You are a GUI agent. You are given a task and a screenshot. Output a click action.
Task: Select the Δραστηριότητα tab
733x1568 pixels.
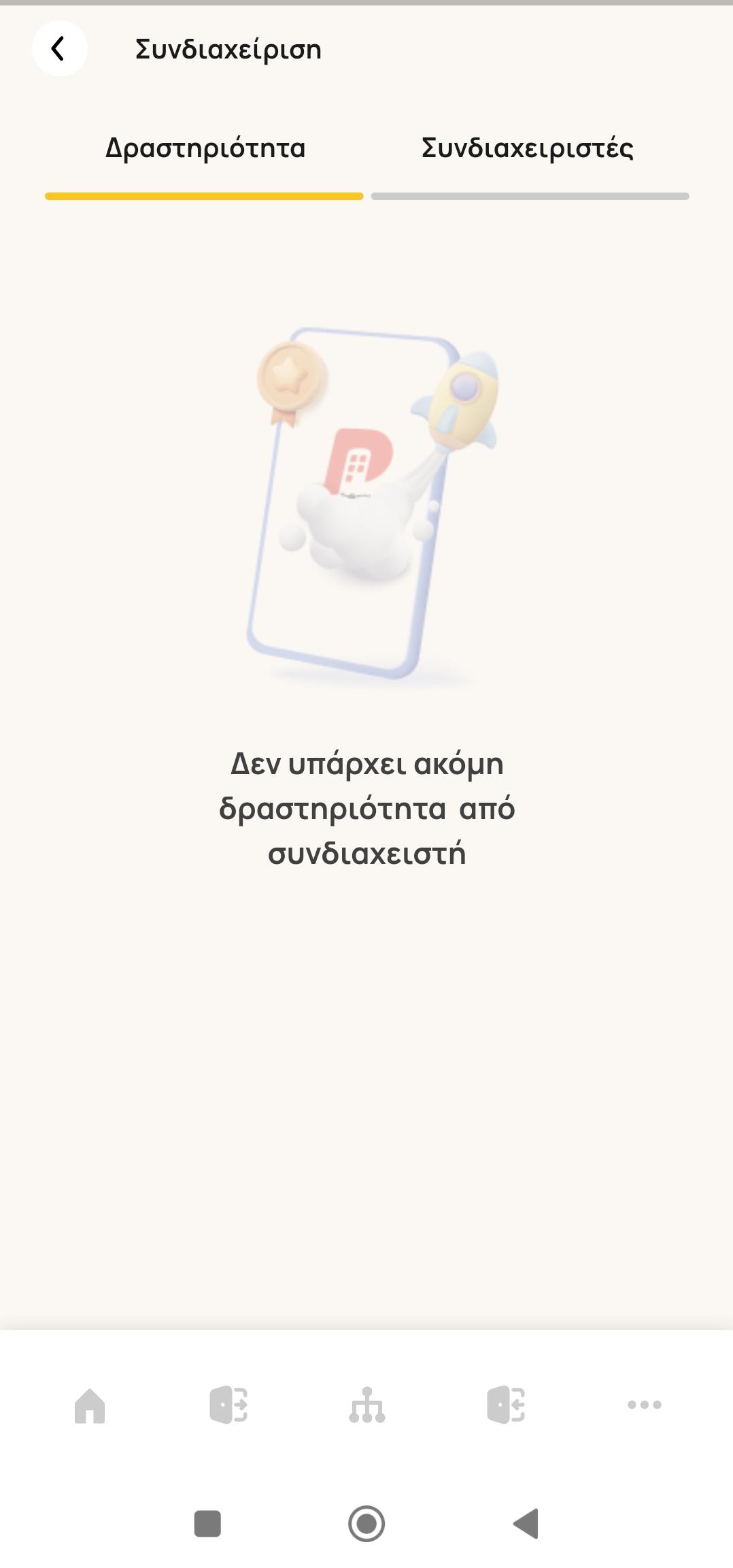coord(205,148)
